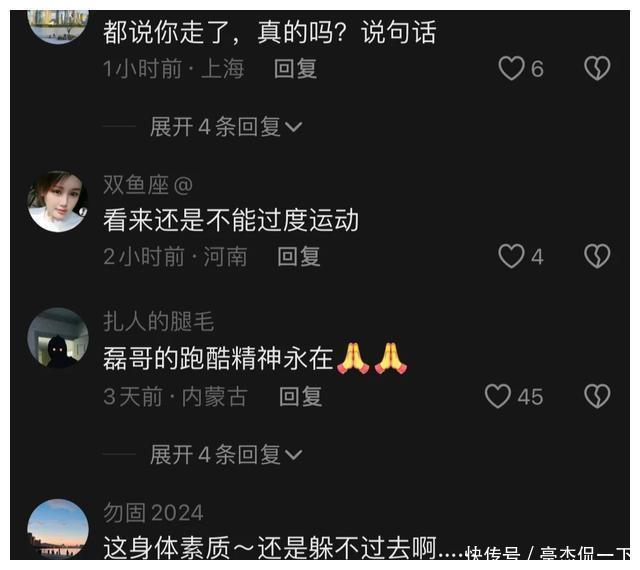Reply to the comment from 上海

coord(296,68)
